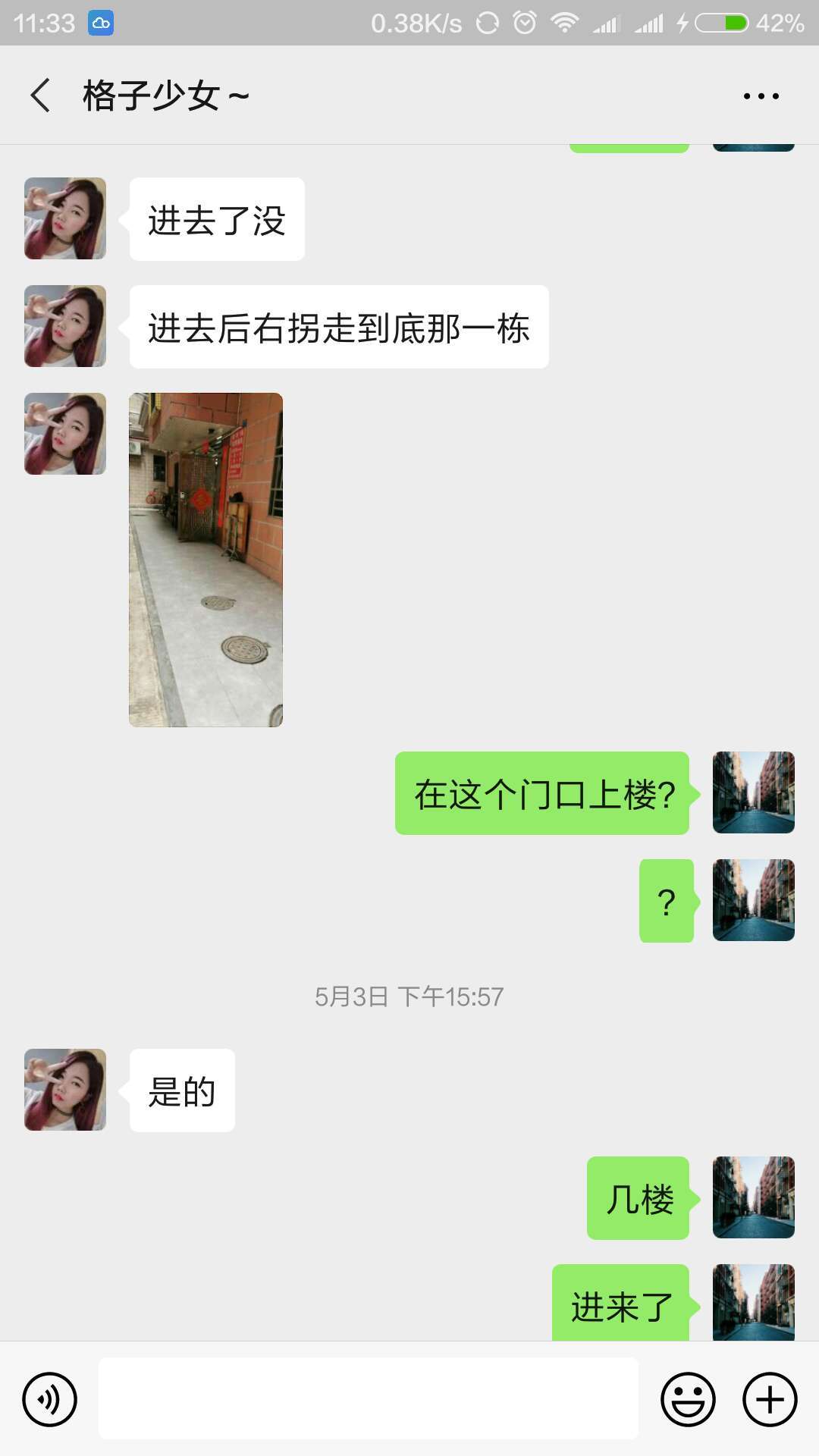The width and height of the screenshot is (819, 1456).
Task: Open the emoji picker
Action: tap(688, 1399)
